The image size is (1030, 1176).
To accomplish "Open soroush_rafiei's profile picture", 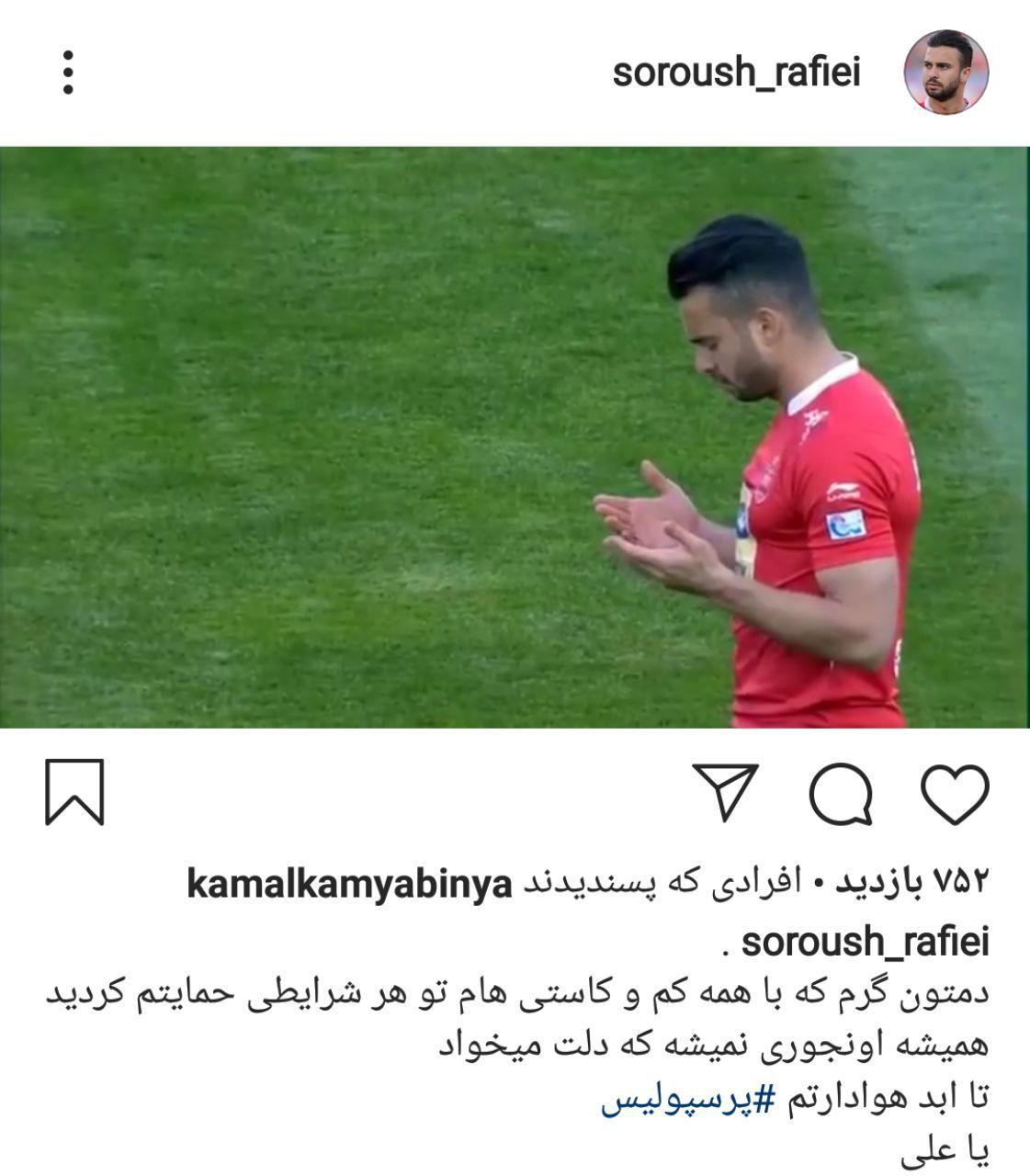I will coord(945,73).
